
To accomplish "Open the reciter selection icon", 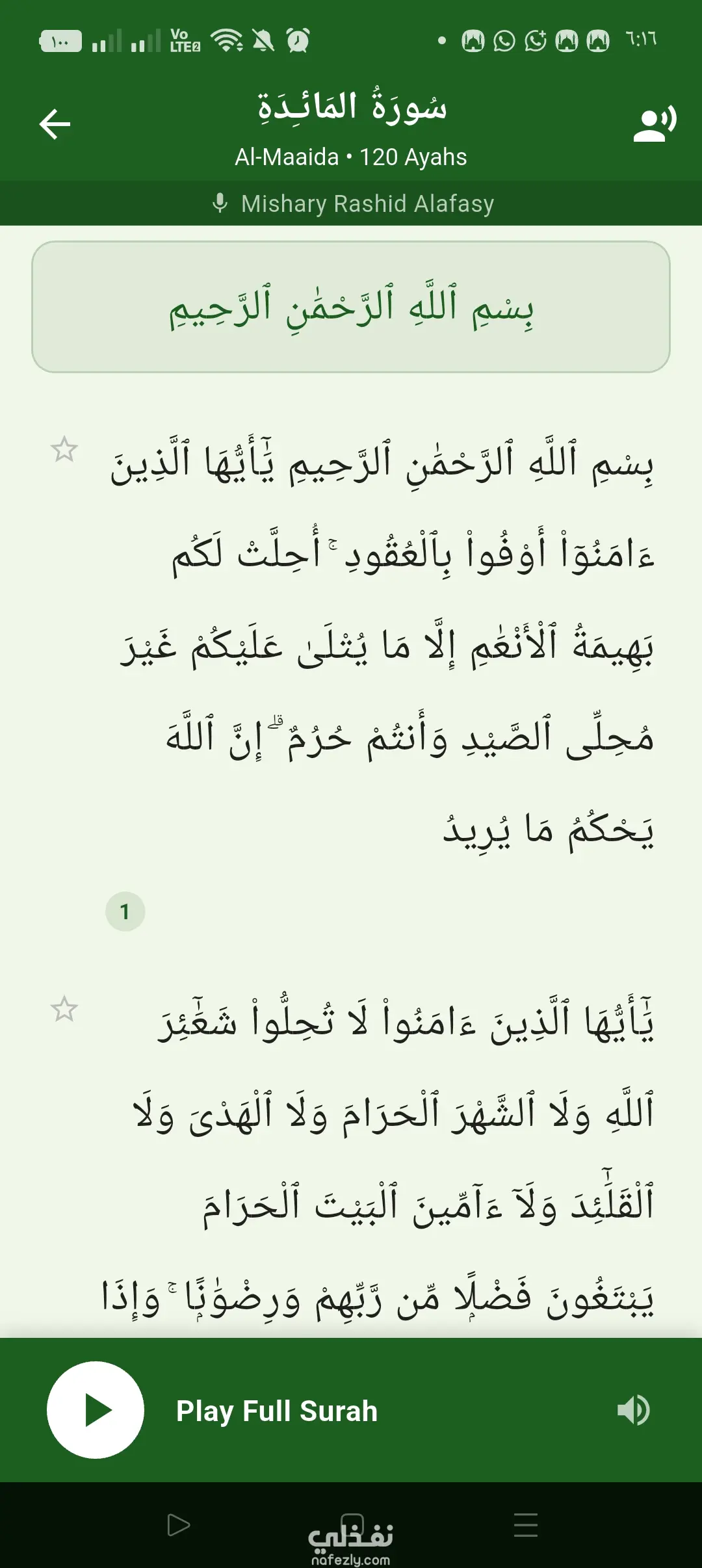I will 655,124.
